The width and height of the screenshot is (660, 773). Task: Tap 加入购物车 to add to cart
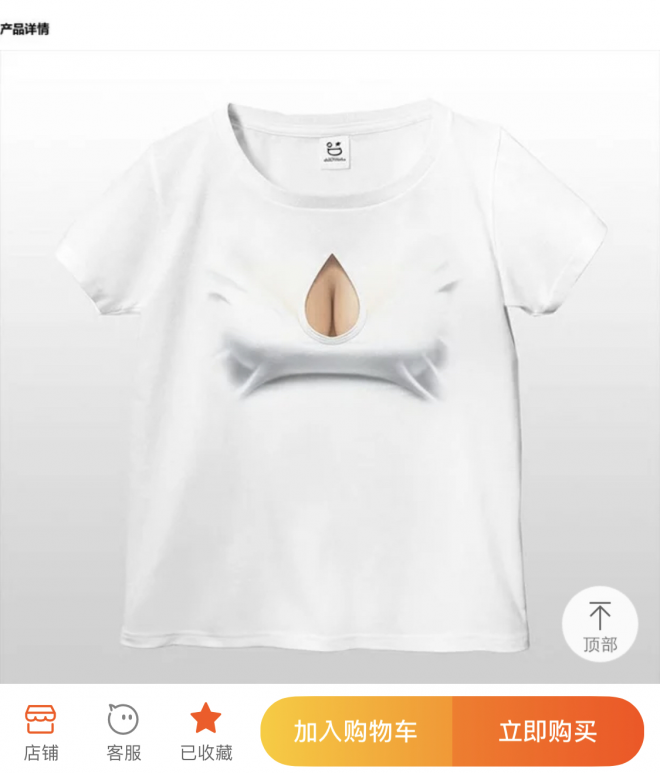pos(356,731)
